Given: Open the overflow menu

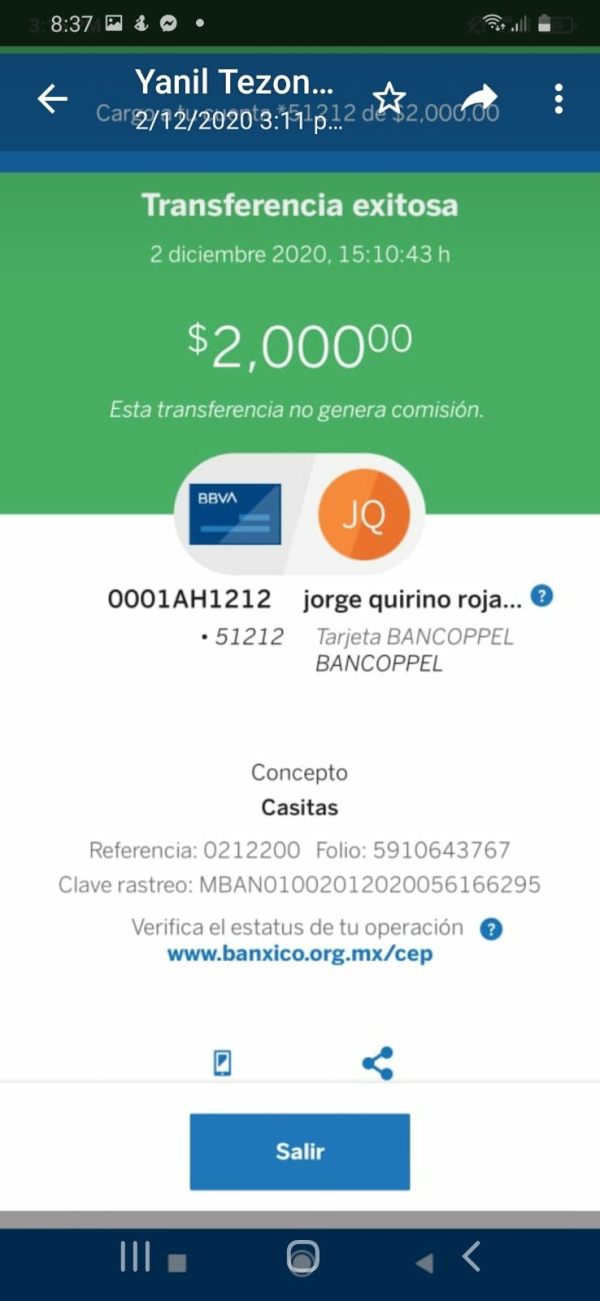Looking at the screenshot, I should coord(558,98).
